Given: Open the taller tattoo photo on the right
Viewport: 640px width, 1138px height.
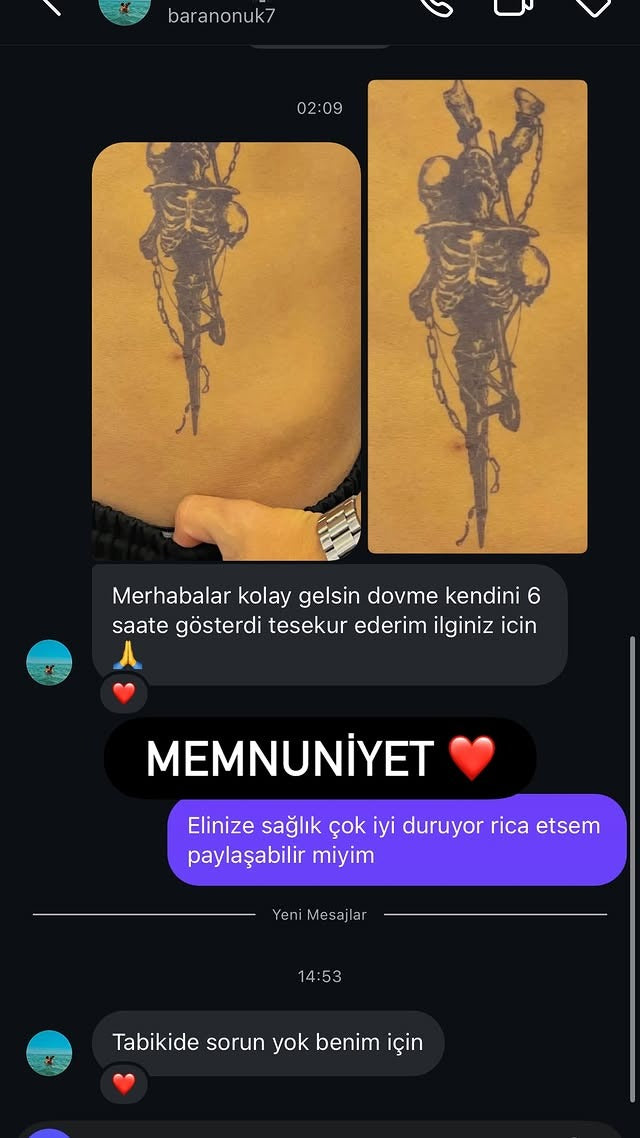Looking at the screenshot, I should point(477,316).
